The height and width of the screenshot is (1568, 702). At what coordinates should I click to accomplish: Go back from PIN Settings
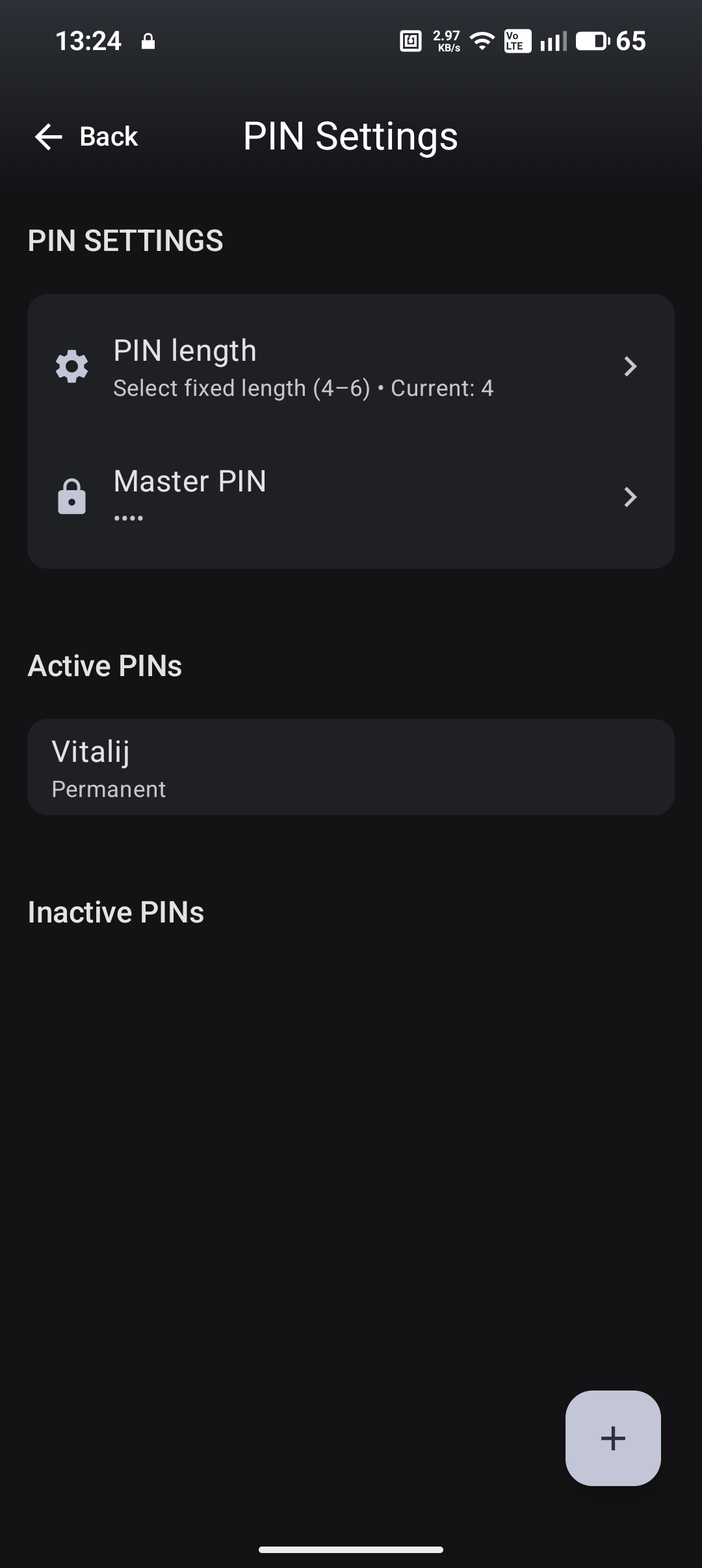(x=86, y=137)
